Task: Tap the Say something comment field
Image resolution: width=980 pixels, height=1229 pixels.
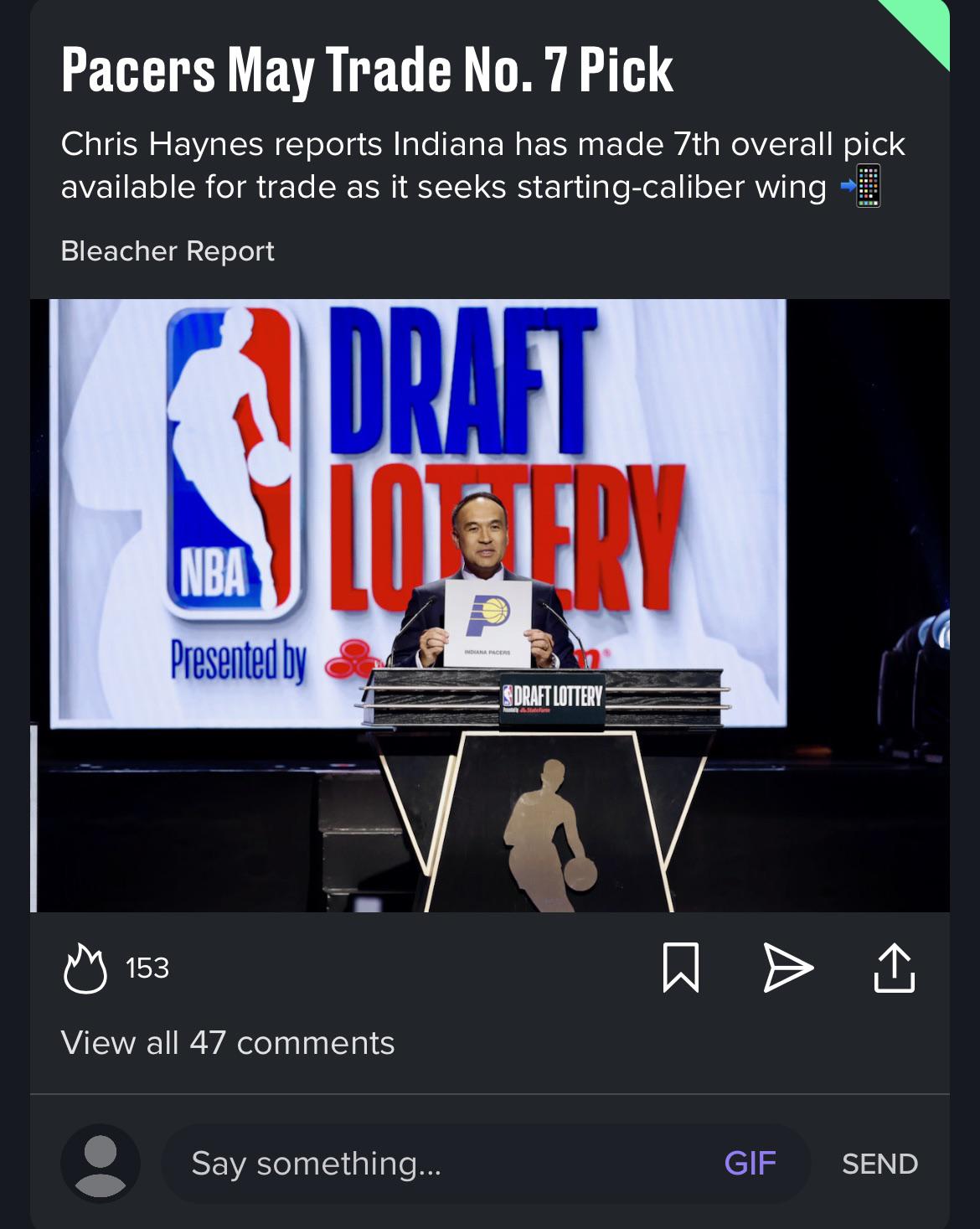Action: point(436,1164)
